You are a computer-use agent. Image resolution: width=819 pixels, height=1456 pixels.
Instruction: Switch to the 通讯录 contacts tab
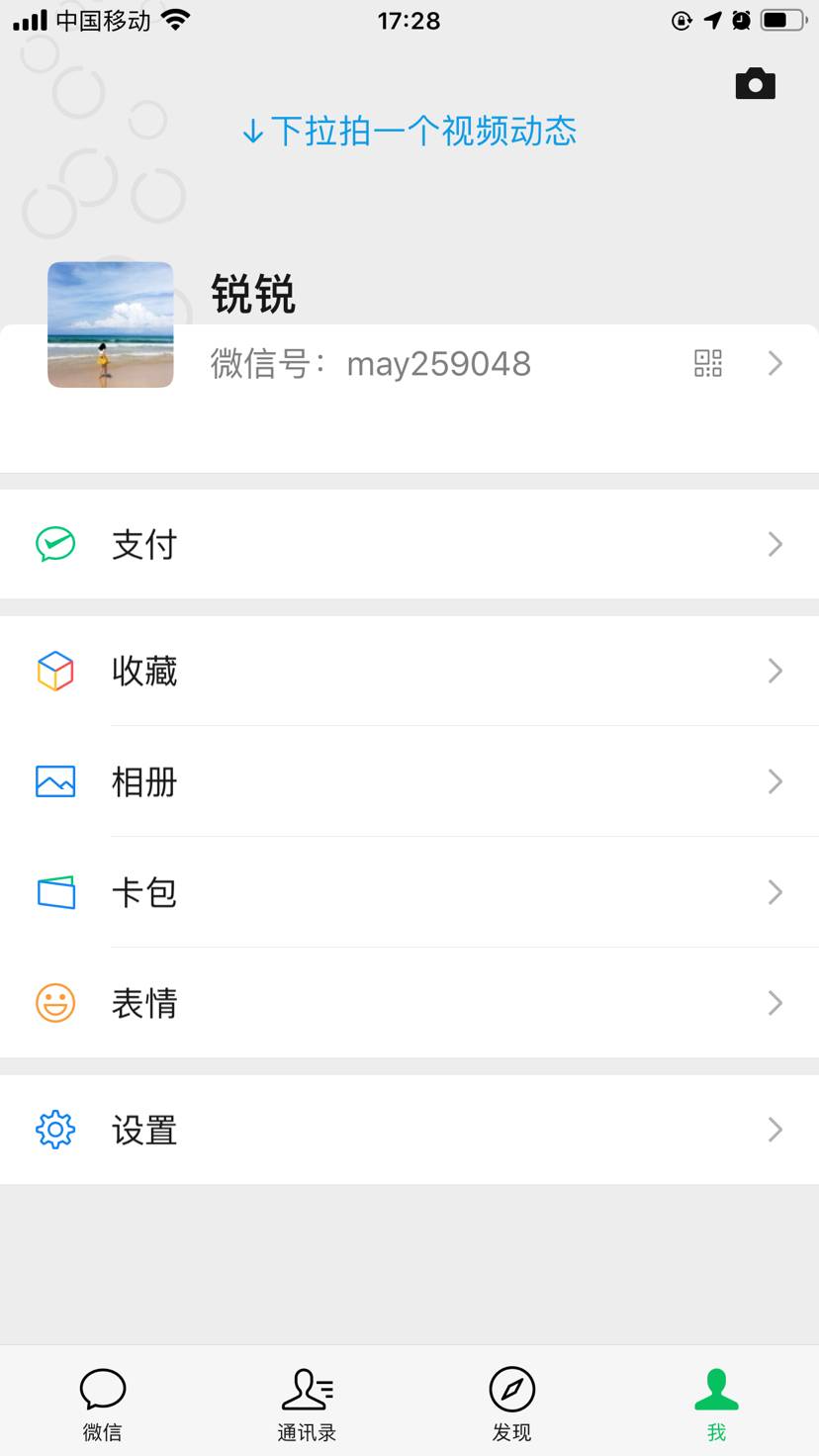tap(307, 1403)
